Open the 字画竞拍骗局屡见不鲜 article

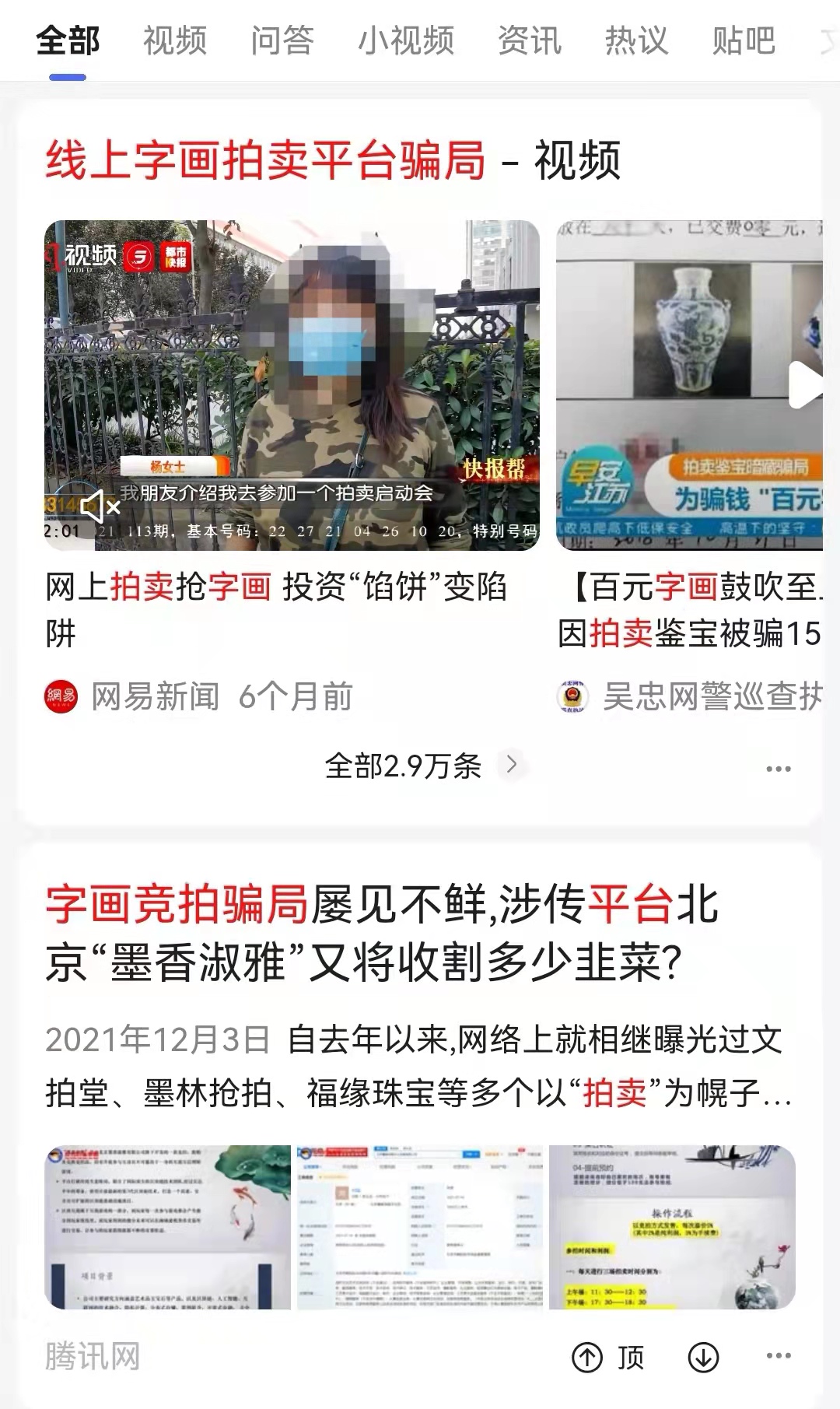pyautogui.click(x=381, y=934)
